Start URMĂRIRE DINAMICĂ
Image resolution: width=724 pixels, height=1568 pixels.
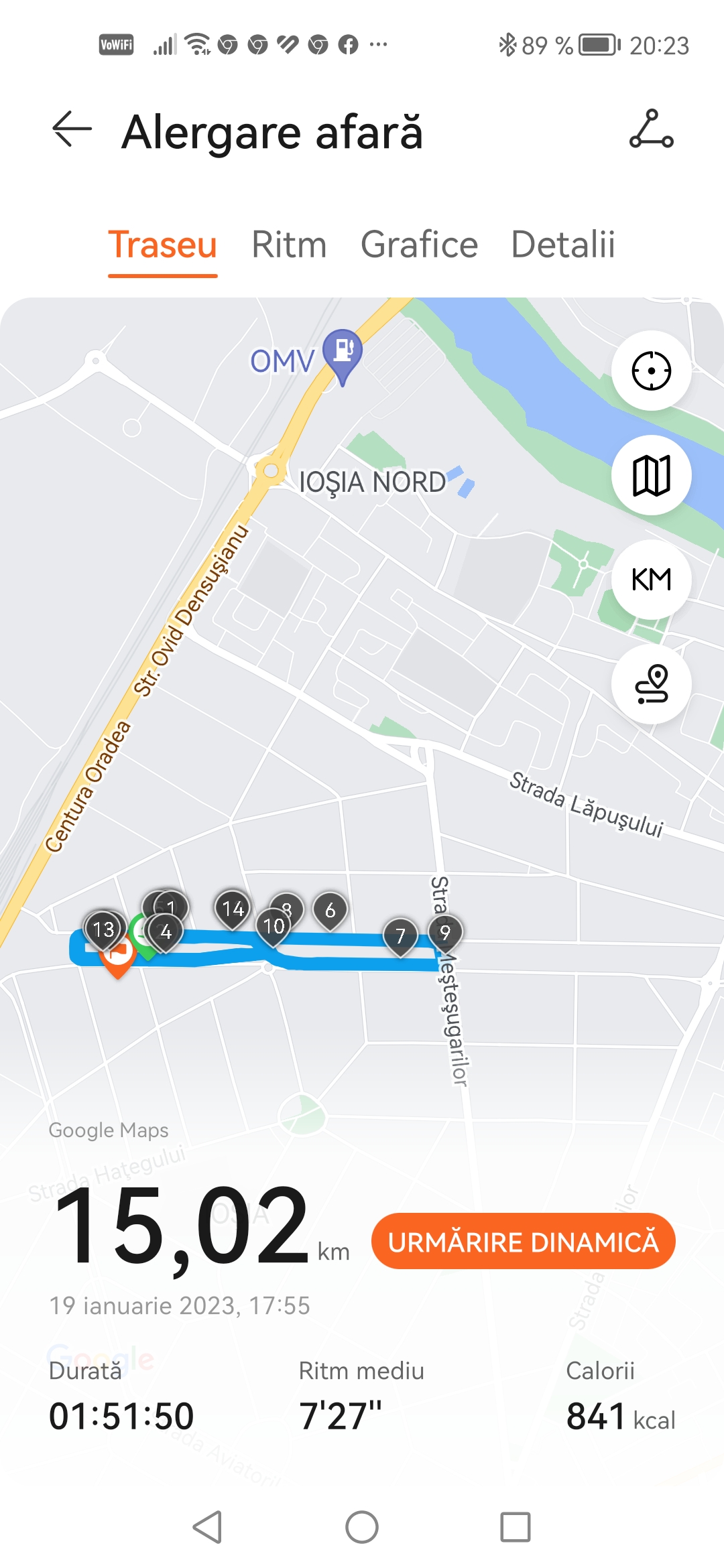(523, 1242)
